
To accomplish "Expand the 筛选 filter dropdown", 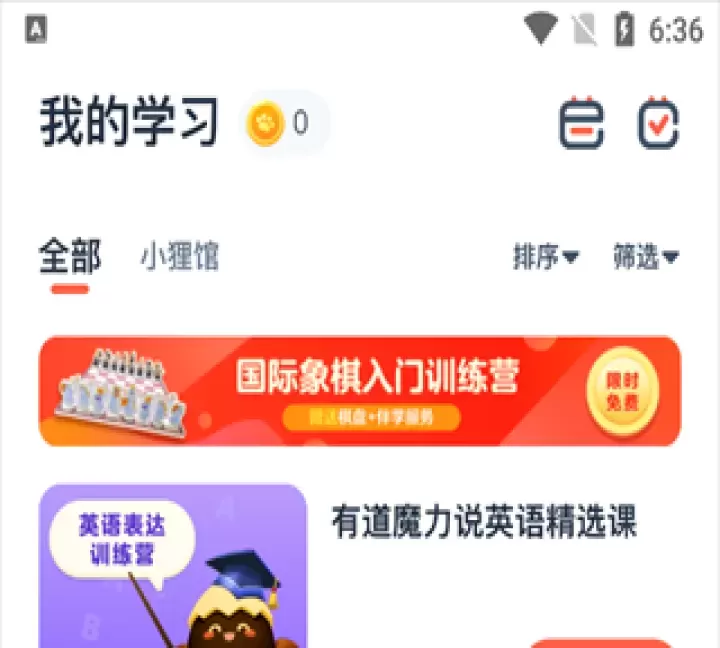I will [x=646, y=258].
